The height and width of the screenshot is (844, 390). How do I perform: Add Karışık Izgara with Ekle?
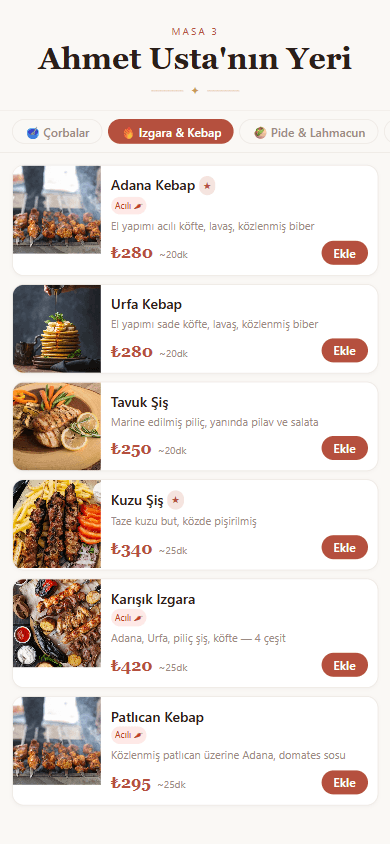click(x=345, y=665)
